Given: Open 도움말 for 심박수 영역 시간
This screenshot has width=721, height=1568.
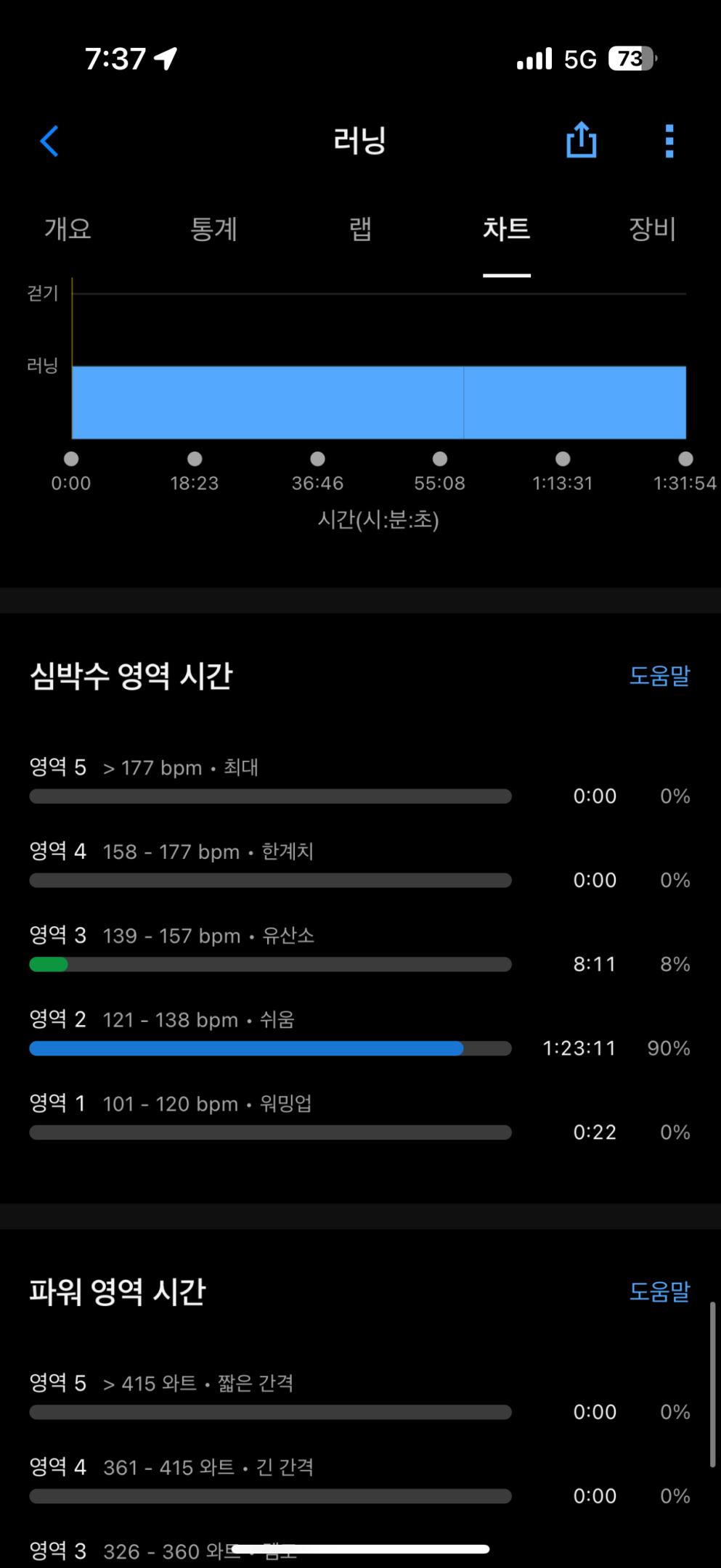Looking at the screenshot, I should point(660,676).
